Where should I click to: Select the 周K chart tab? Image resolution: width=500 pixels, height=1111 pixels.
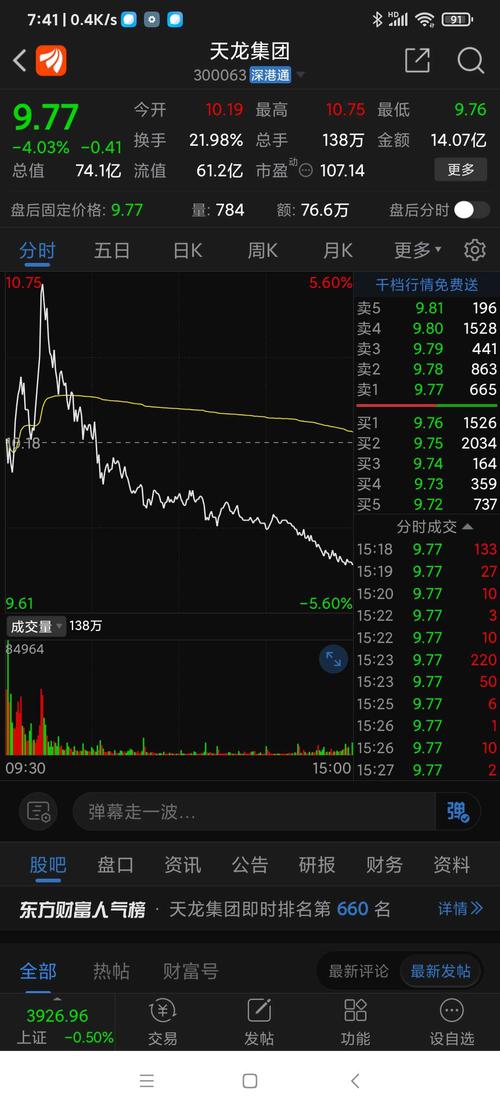(263, 250)
